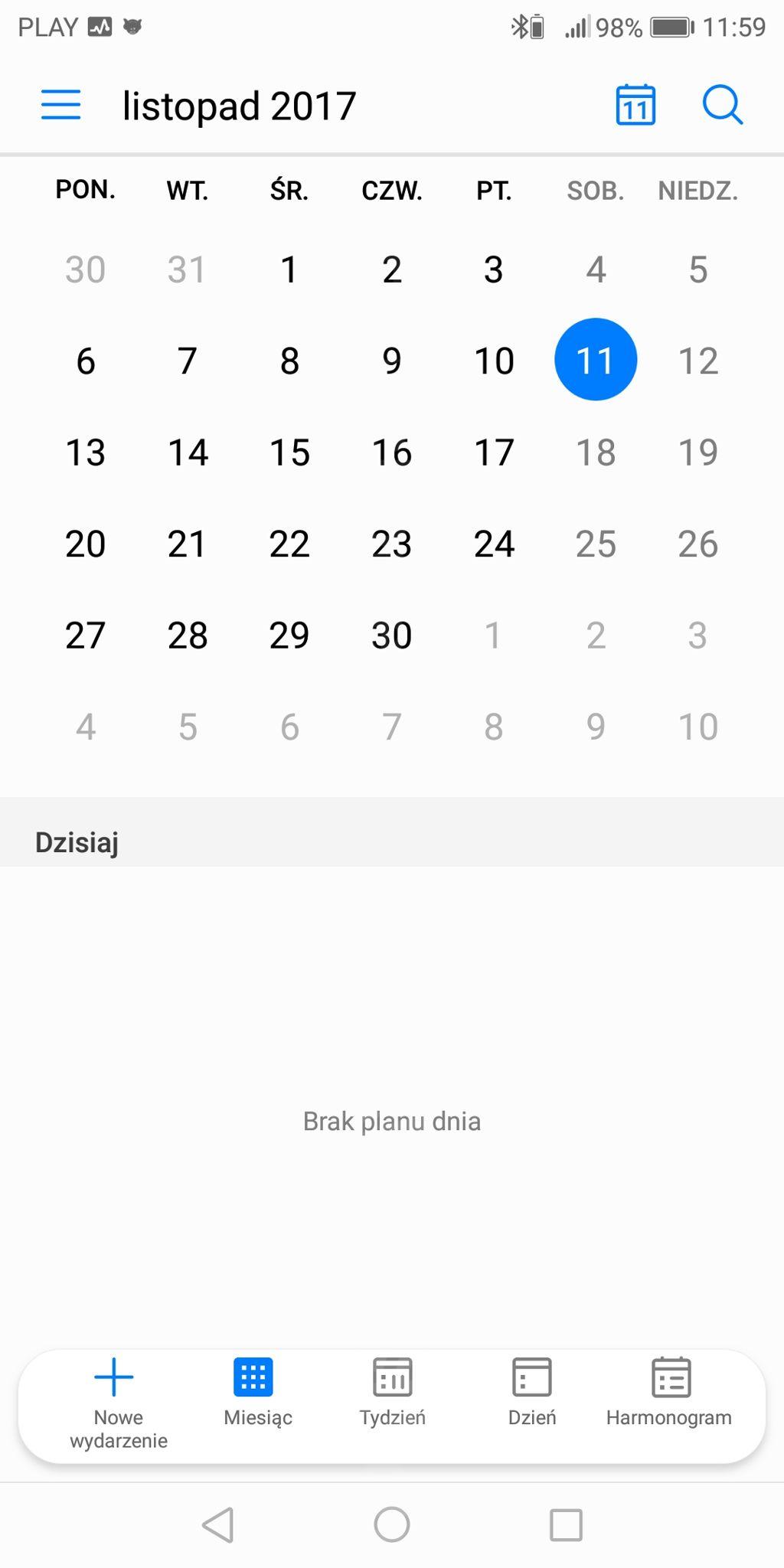Image resolution: width=784 pixels, height=1568 pixels.
Task: Create a new event with Nowe wydarzenie
Action: [x=116, y=1403]
